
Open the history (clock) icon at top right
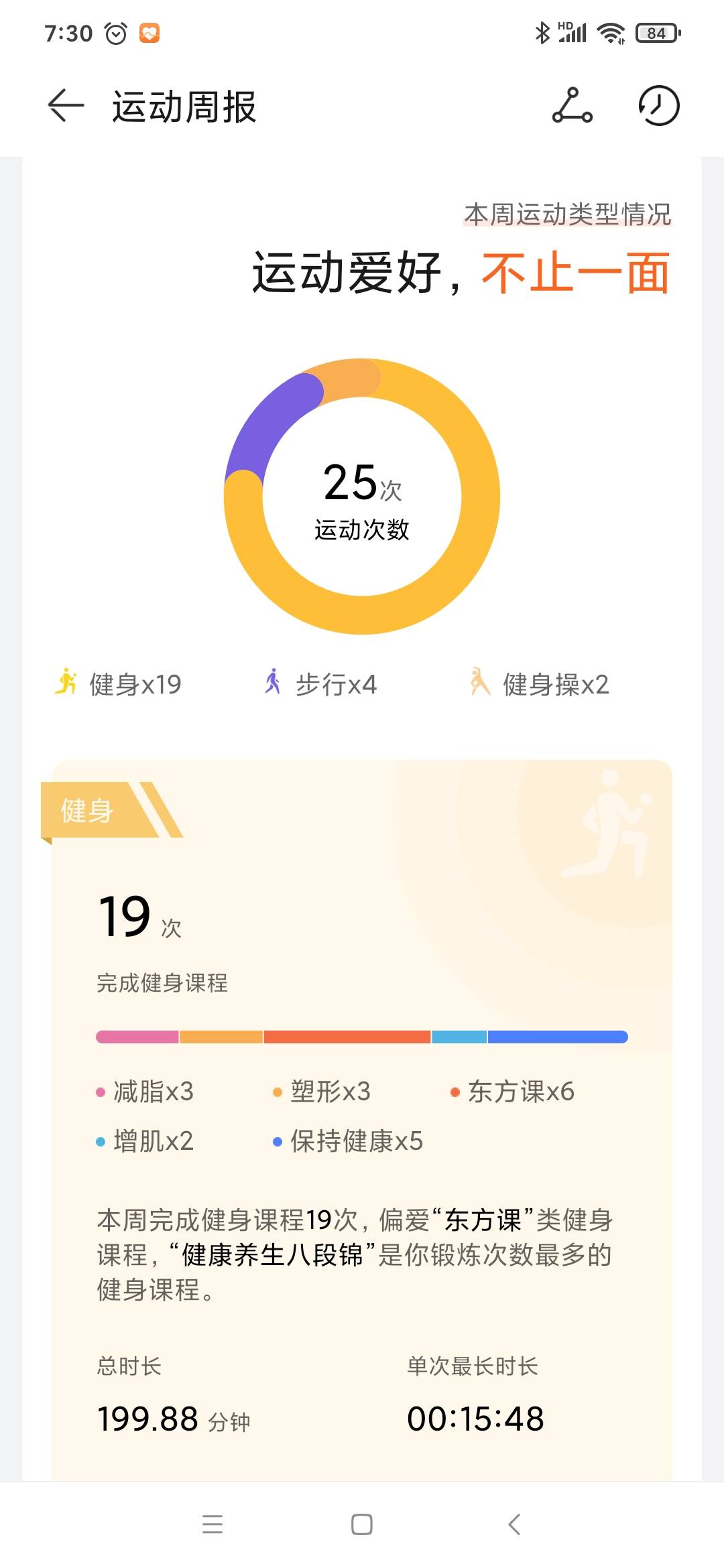[x=658, y=106]
